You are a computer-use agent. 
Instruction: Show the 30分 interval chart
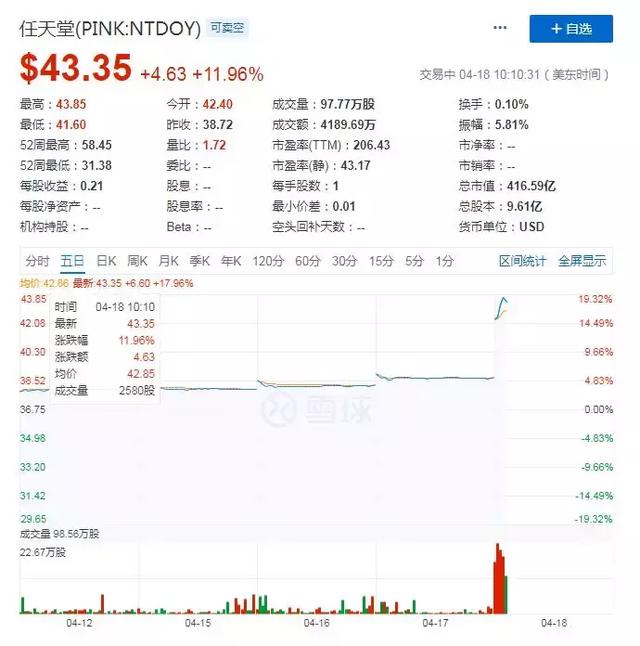pos(344,261)
